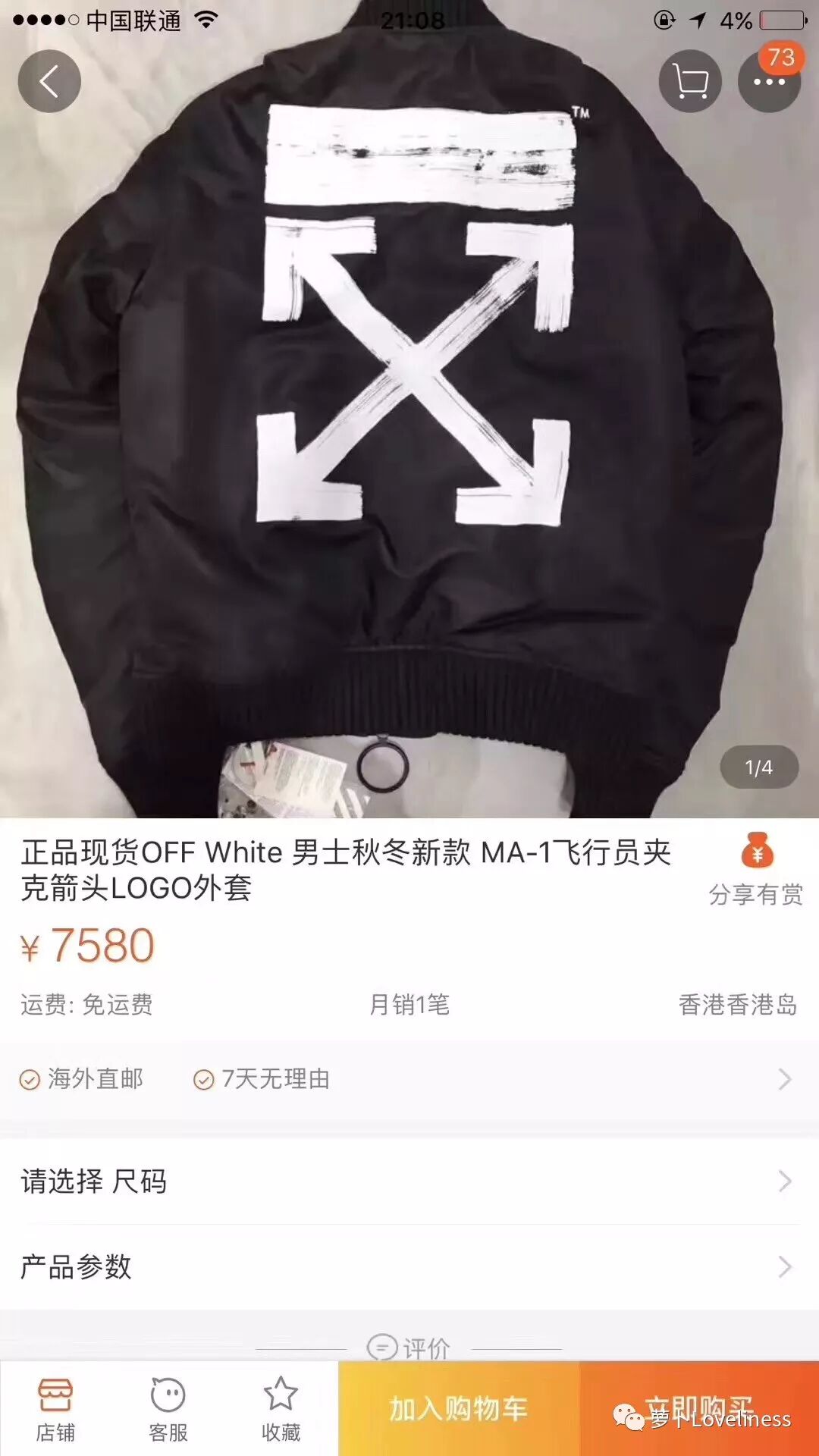The height and width of the screenshot is (1456, 819).
Task: Open the 海外直邮 service guarantees row
Action: click(x=409, y=1078)
